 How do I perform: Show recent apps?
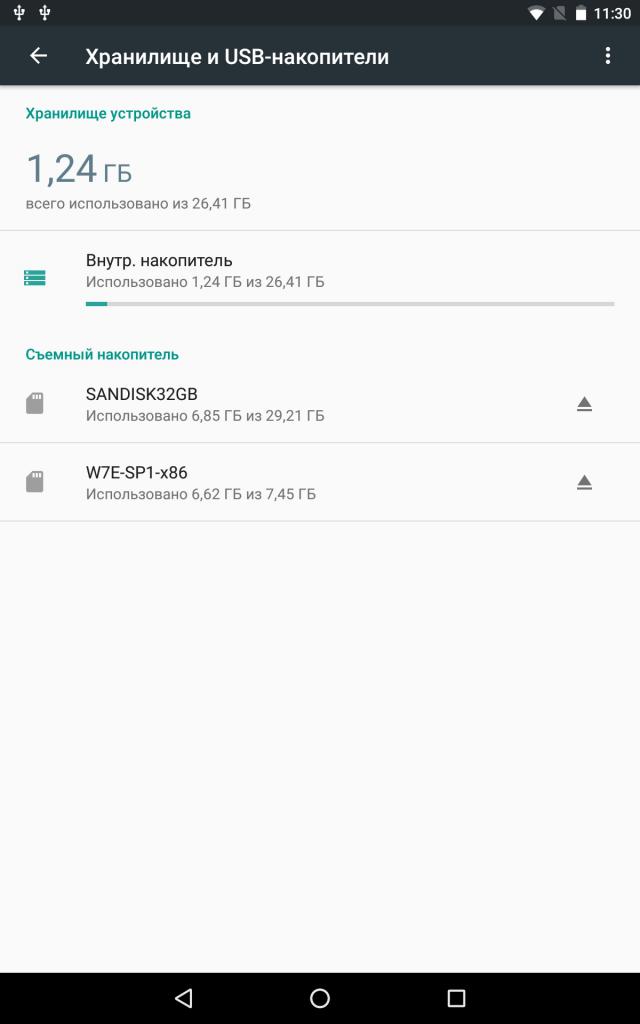coord(456,998)
